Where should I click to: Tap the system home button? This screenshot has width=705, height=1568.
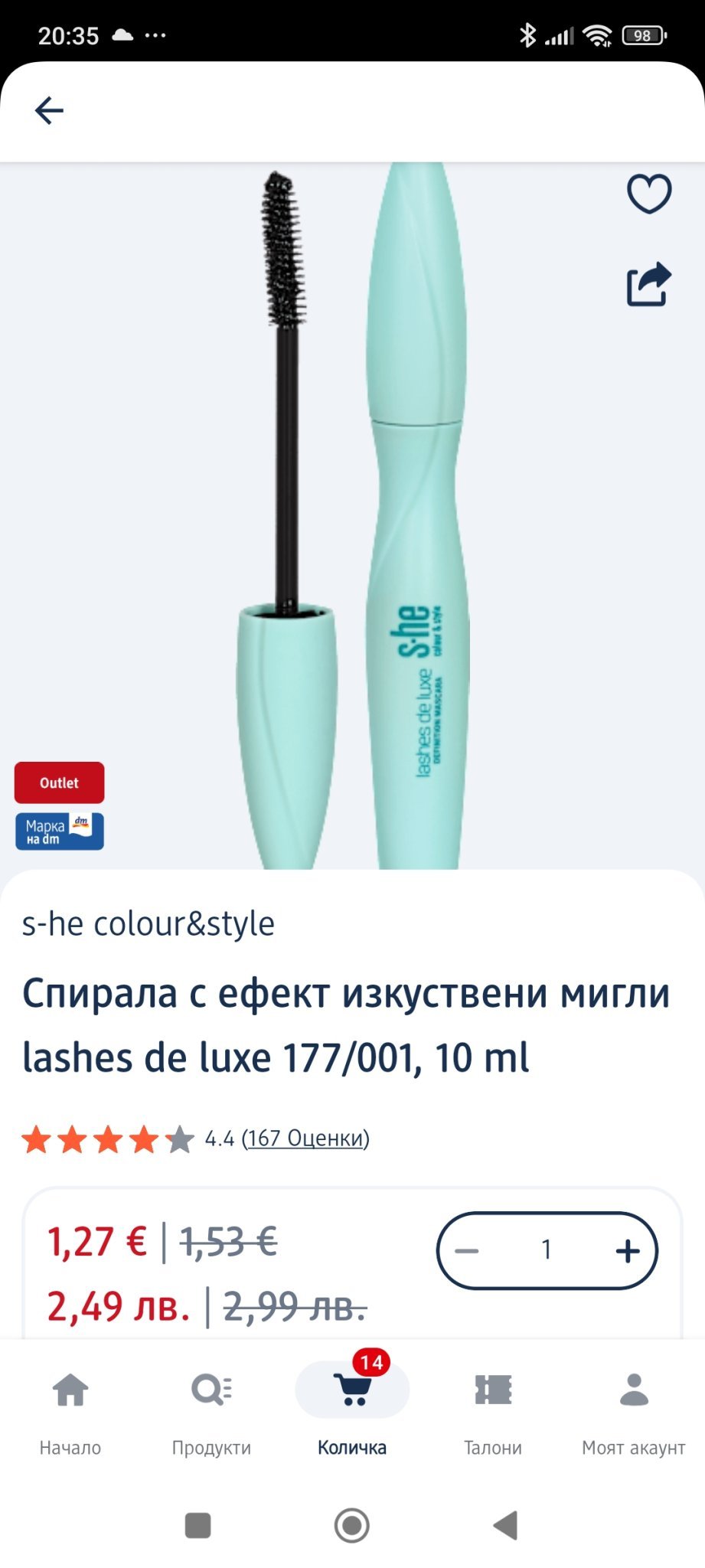point(352,1525)
